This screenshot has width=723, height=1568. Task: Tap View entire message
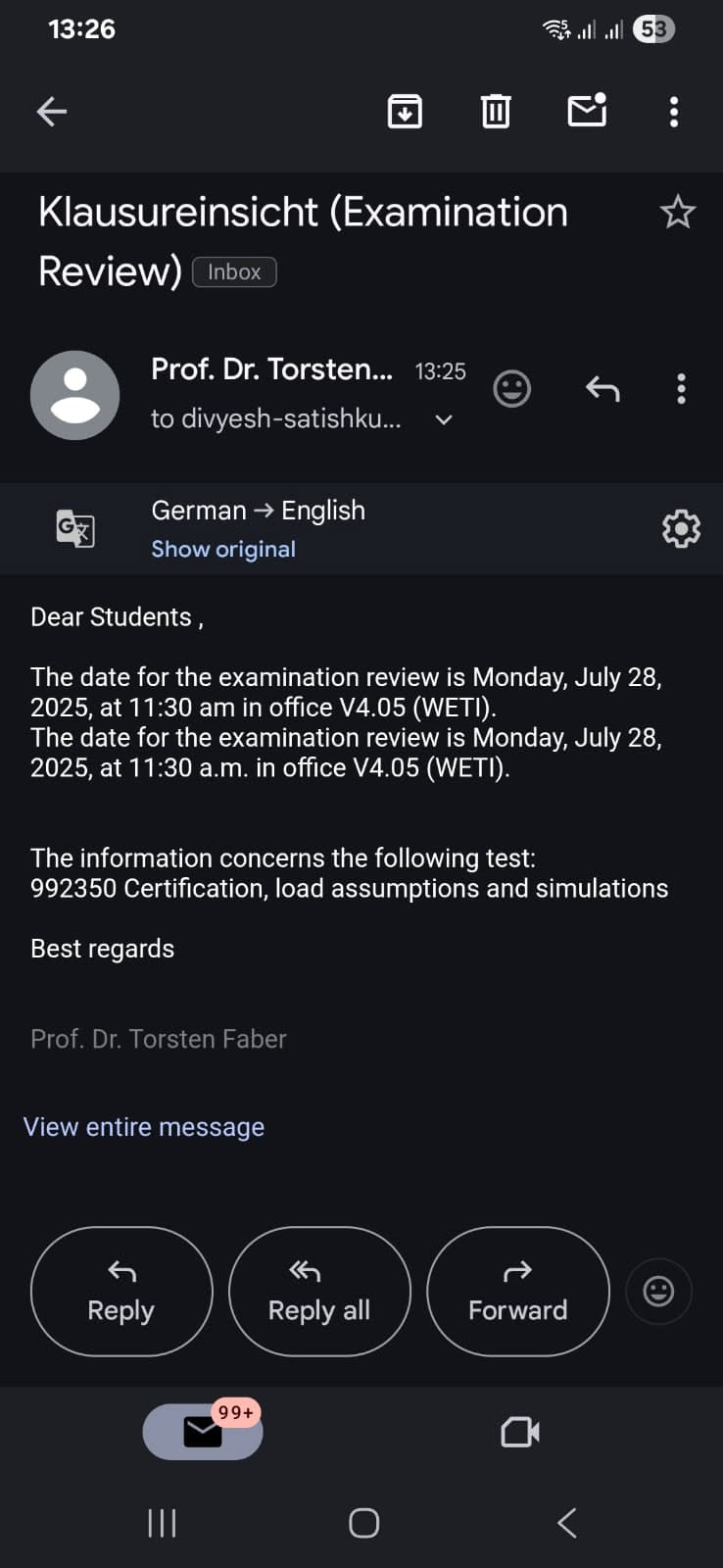pos(144,1127)
